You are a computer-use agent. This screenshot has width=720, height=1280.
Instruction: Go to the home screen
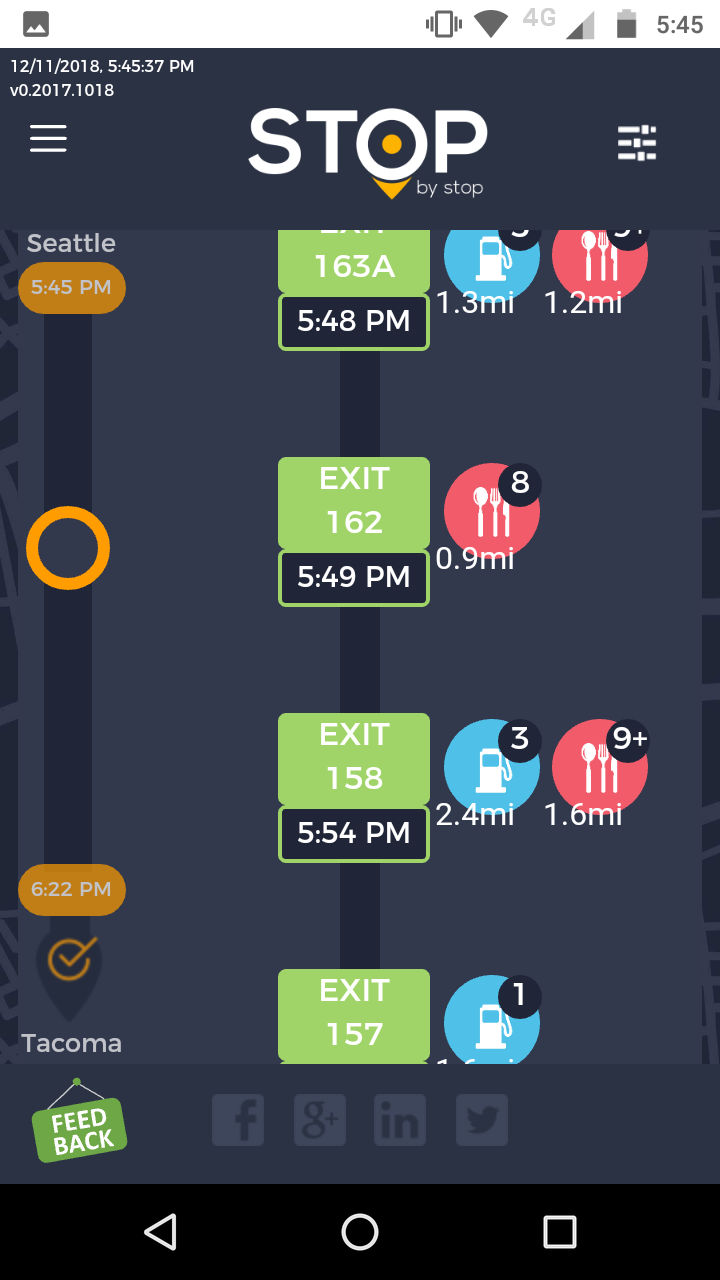[360, 1232]
